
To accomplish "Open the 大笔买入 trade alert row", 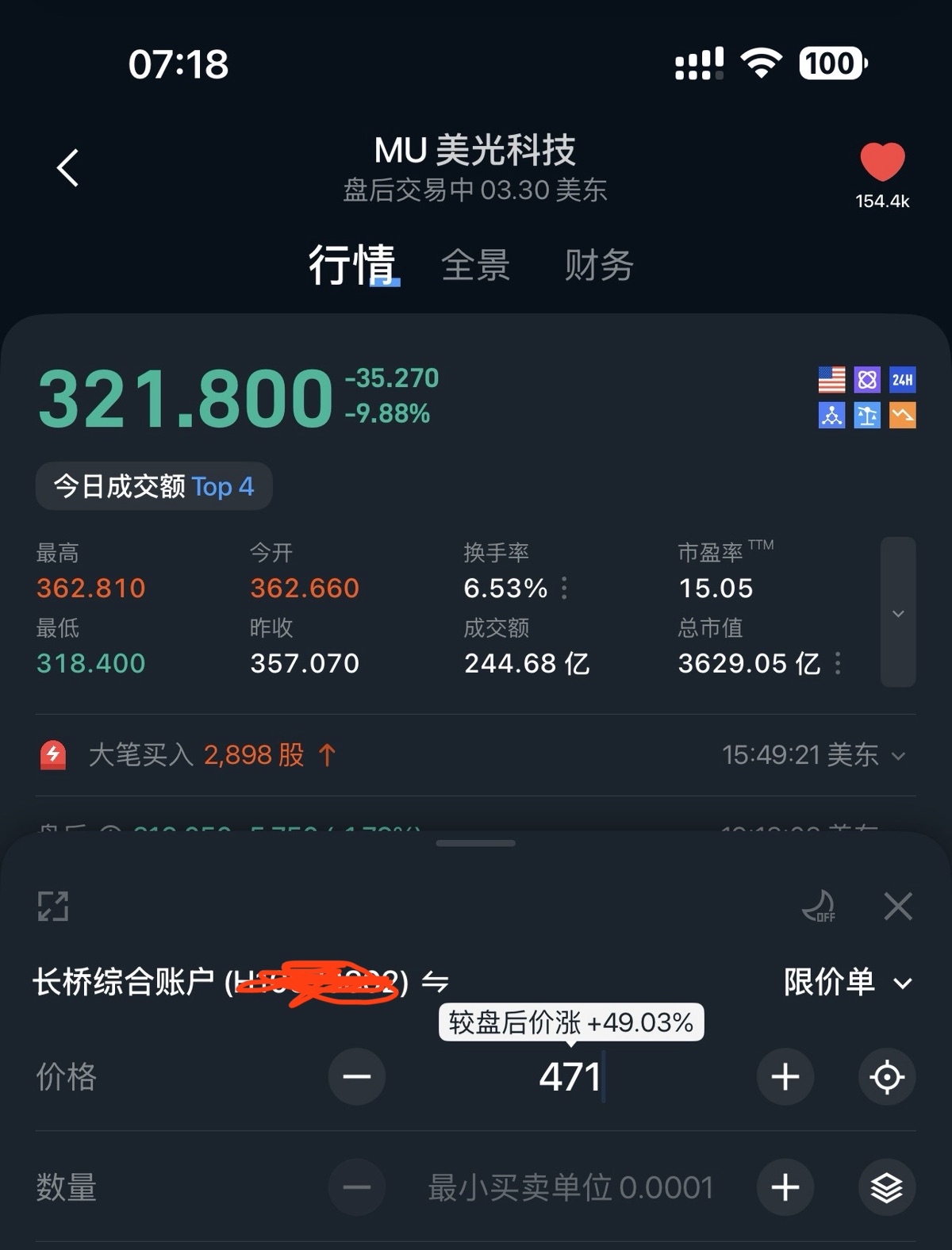I will coord(476,755).
